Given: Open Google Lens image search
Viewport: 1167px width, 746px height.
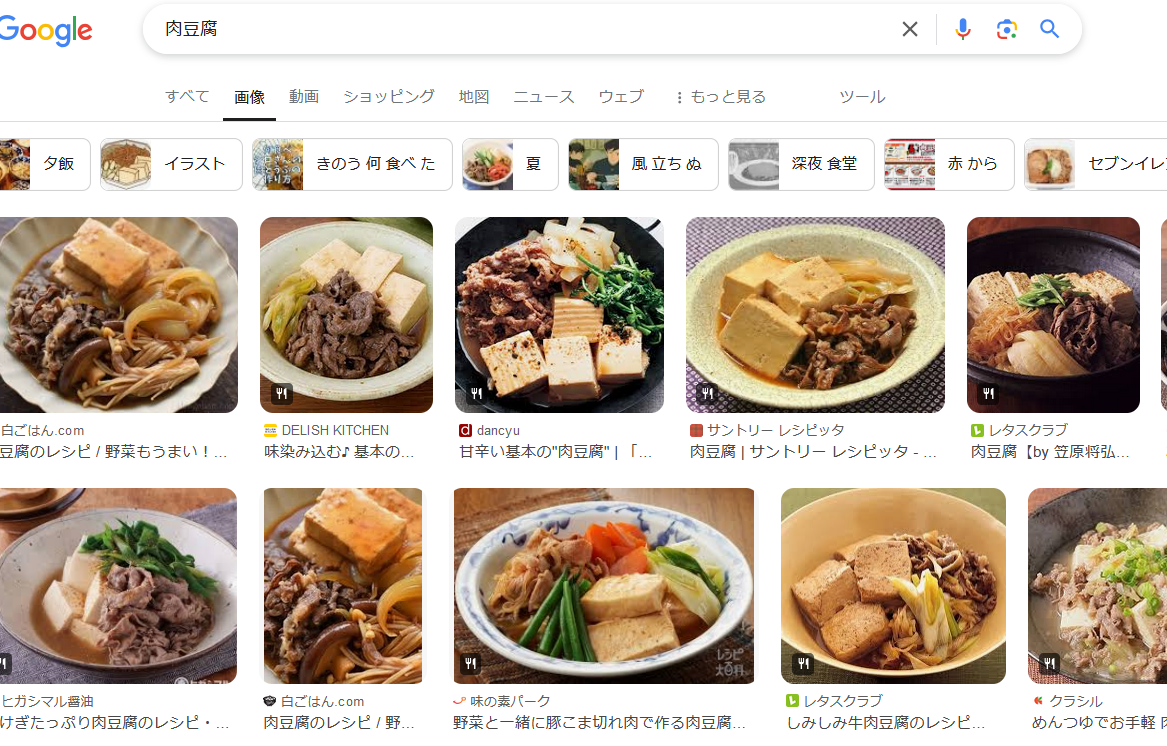Looking at the screenshot, I should point(1006,29).
